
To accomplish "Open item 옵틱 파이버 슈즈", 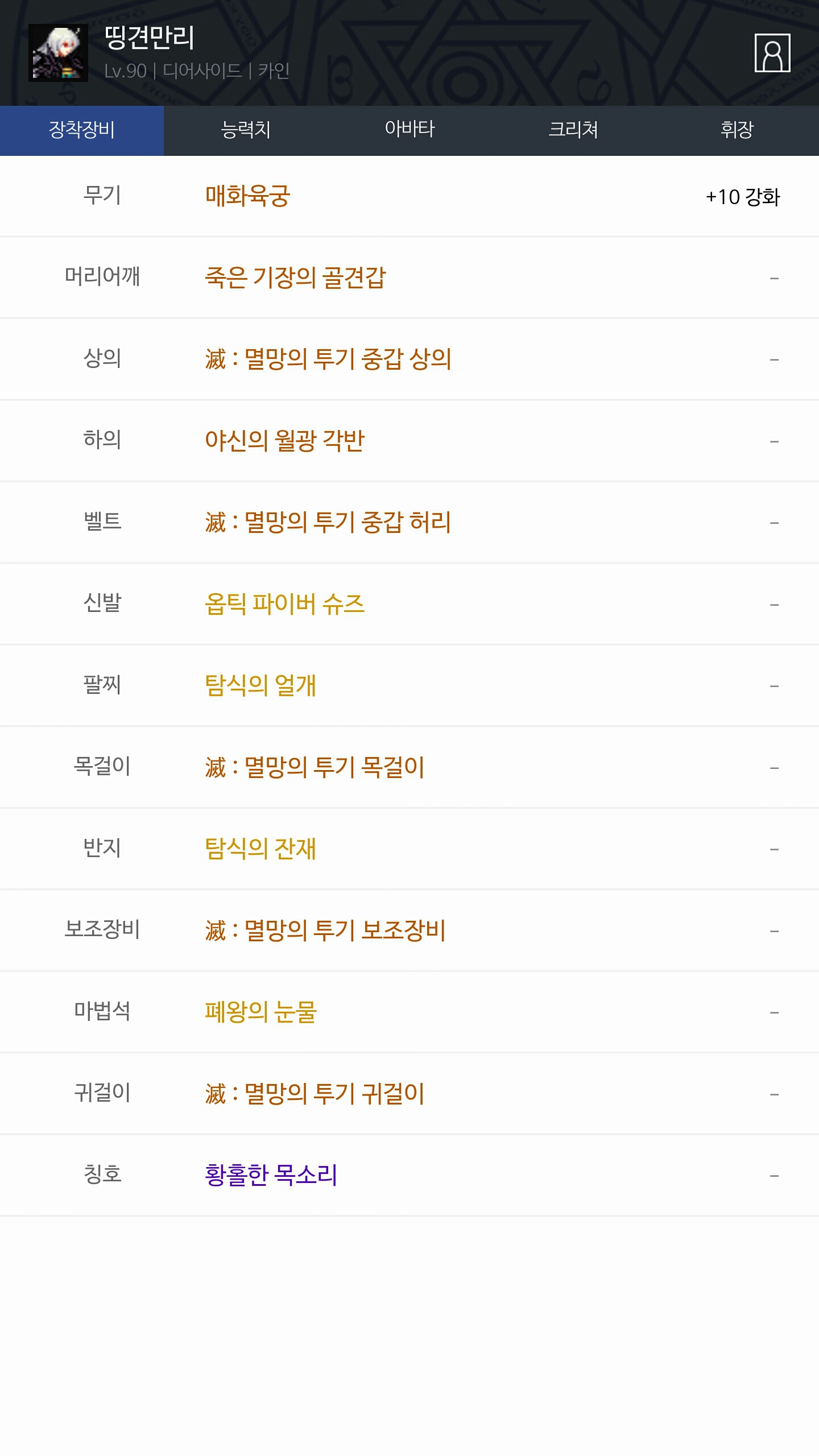I will pyautogui.click(x=284, y=604).
